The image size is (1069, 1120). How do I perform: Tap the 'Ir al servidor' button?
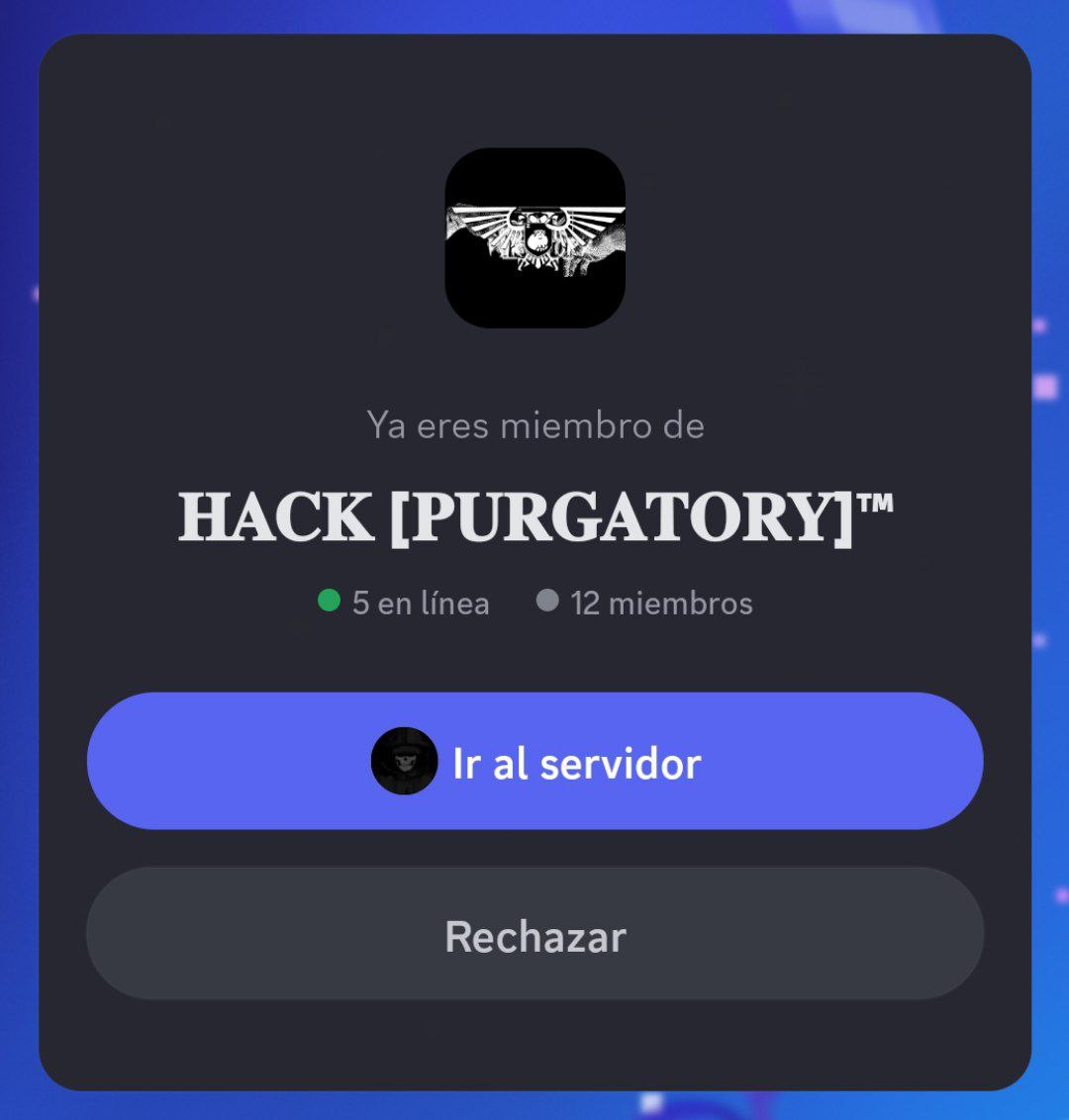tap(534, 761)
